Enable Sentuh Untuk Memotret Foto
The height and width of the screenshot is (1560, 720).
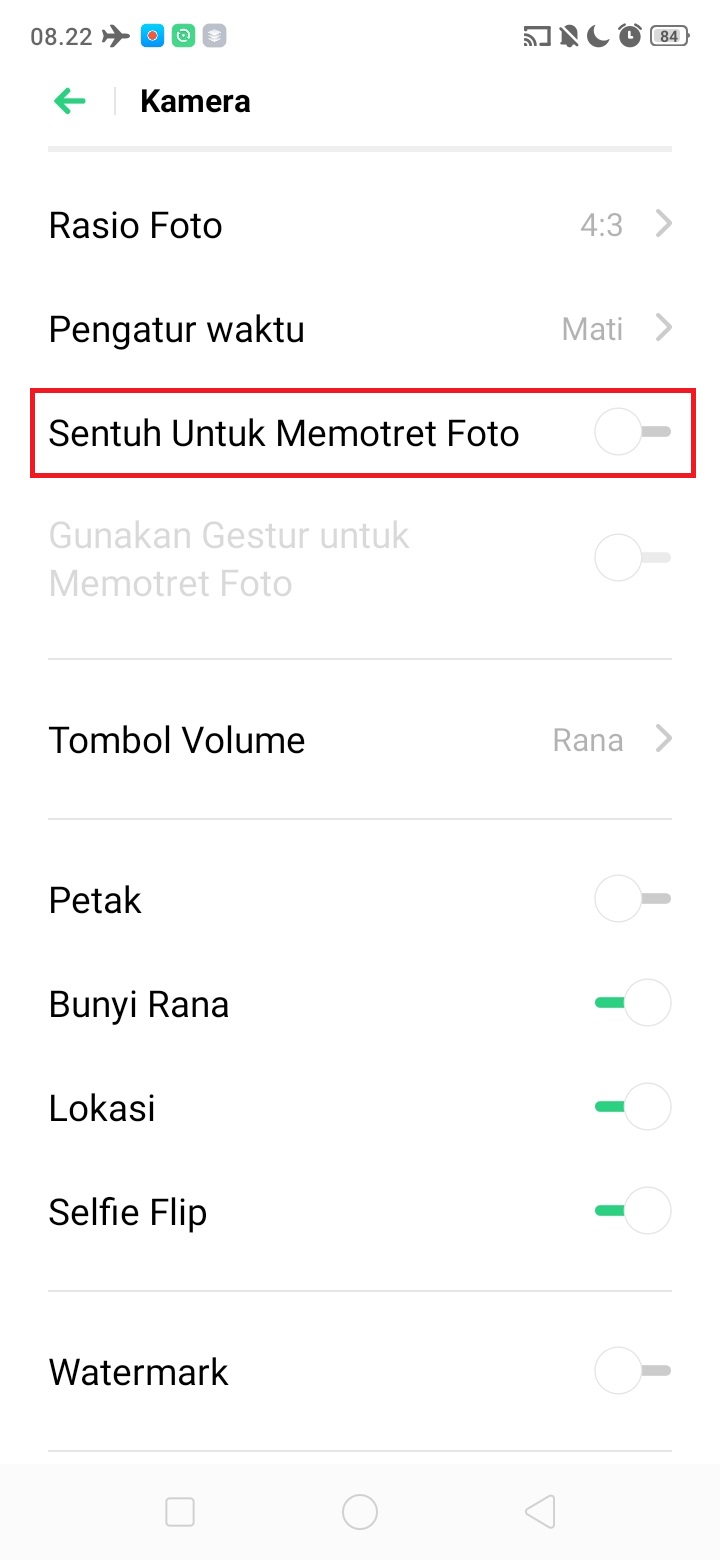pyautogui.click(x=632, y=433)
